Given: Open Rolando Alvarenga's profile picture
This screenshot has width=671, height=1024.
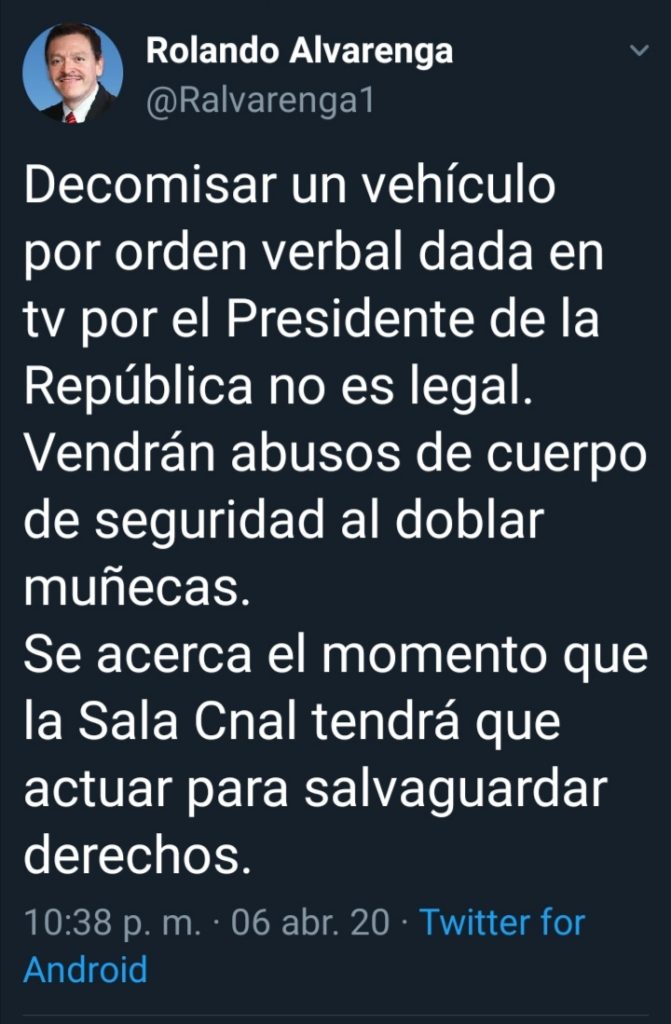Looking at the screenshot, I should [x=72, y=73].
